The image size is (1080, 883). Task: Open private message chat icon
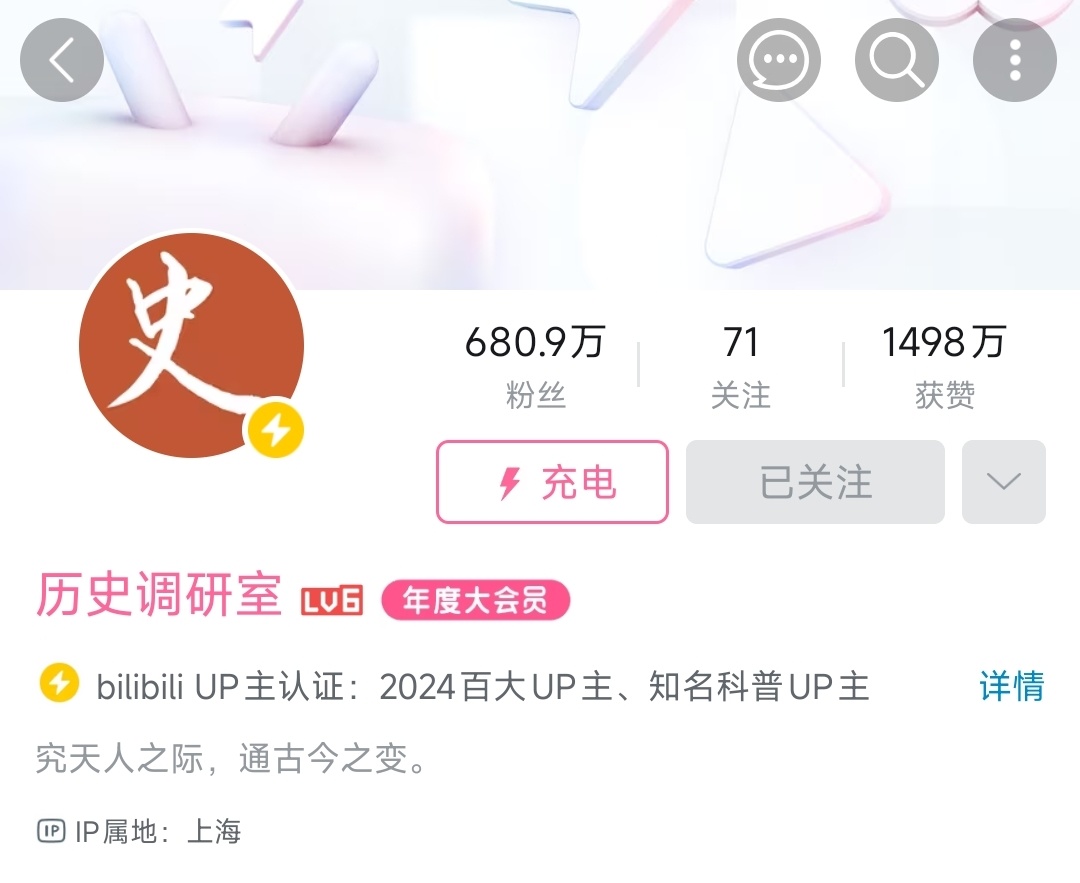[779, 60]
